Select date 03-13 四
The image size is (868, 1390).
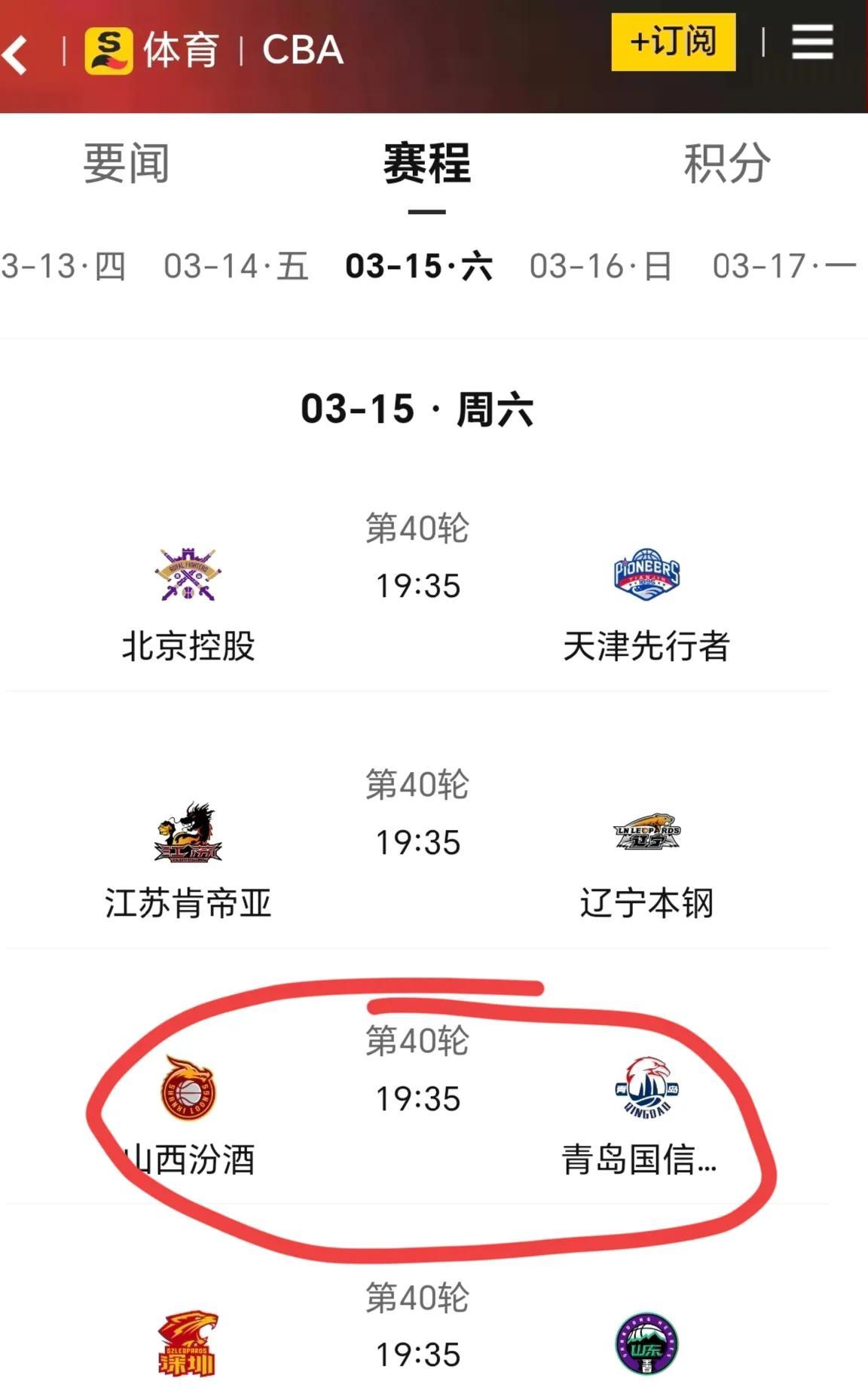[63, 266]
